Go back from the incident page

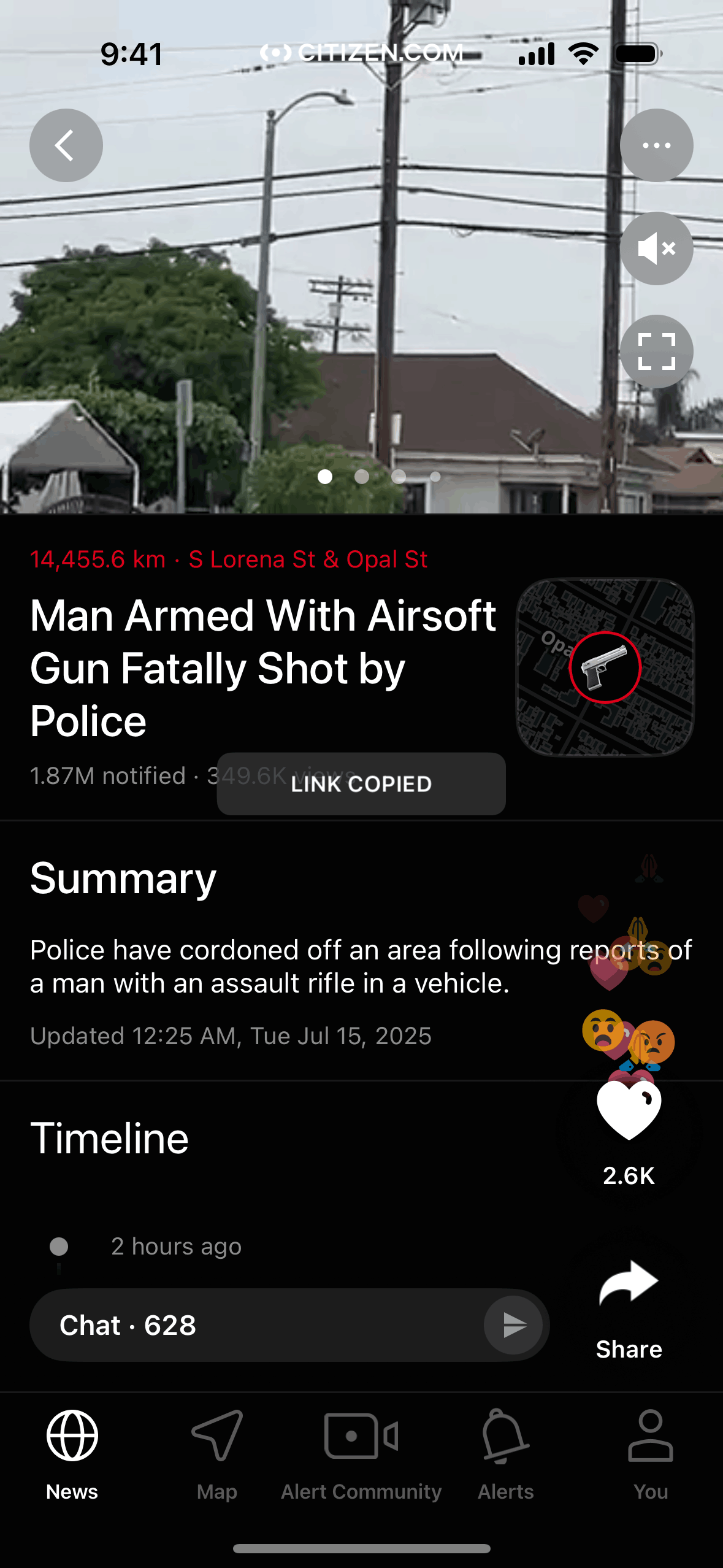[x=66, y=145]
